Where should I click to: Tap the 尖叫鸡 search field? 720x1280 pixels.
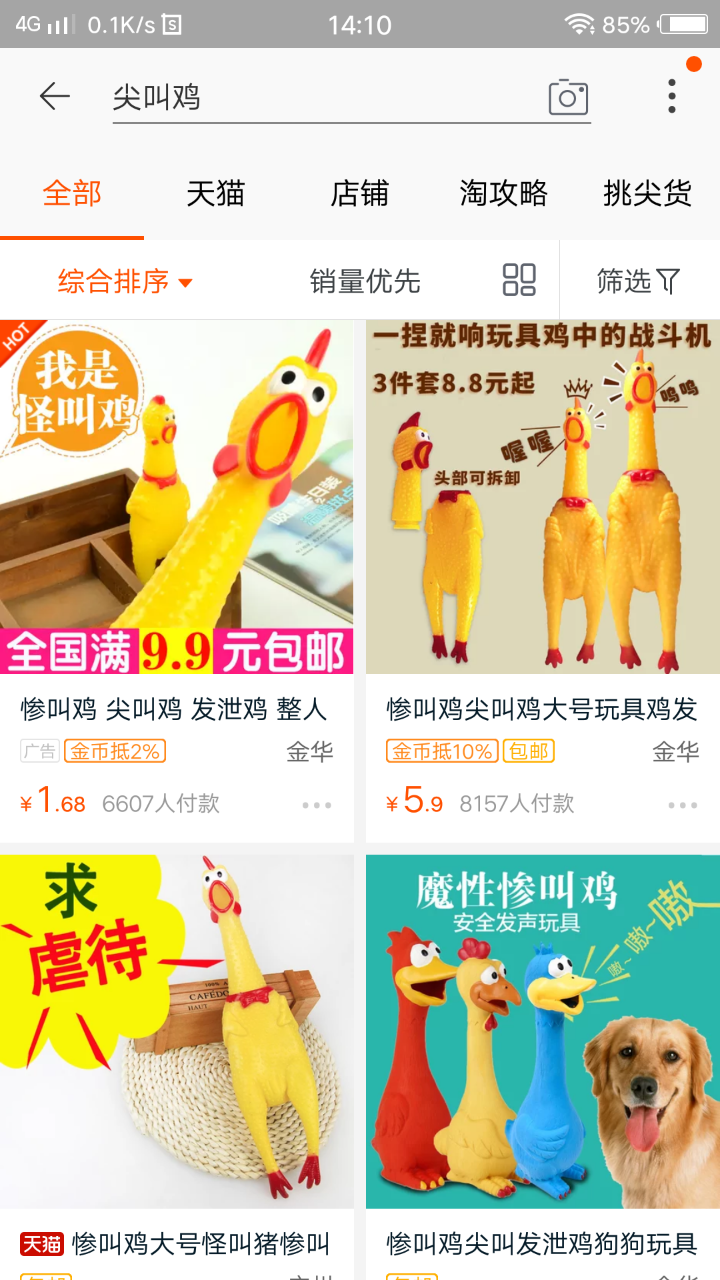pos(320,97)
